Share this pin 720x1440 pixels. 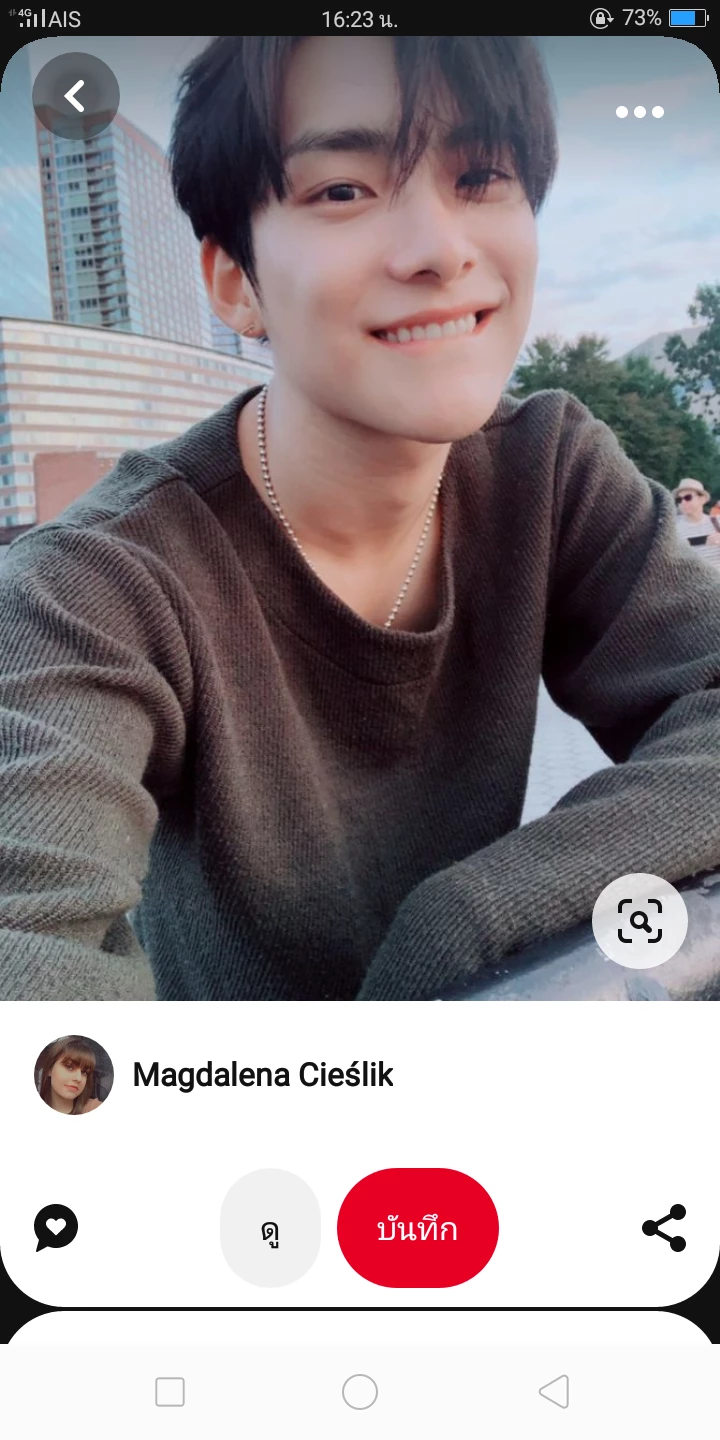tap(664, 1228)
